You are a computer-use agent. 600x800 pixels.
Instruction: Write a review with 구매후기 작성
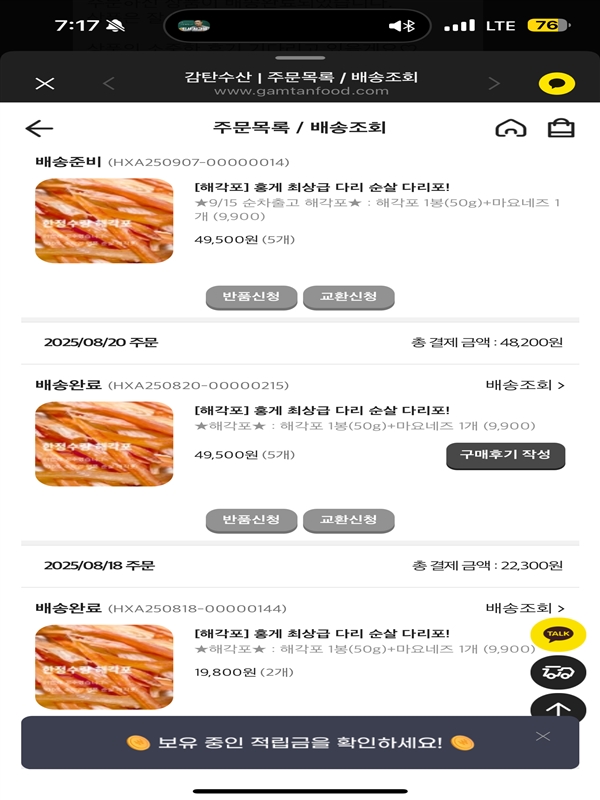click(505, 455)
